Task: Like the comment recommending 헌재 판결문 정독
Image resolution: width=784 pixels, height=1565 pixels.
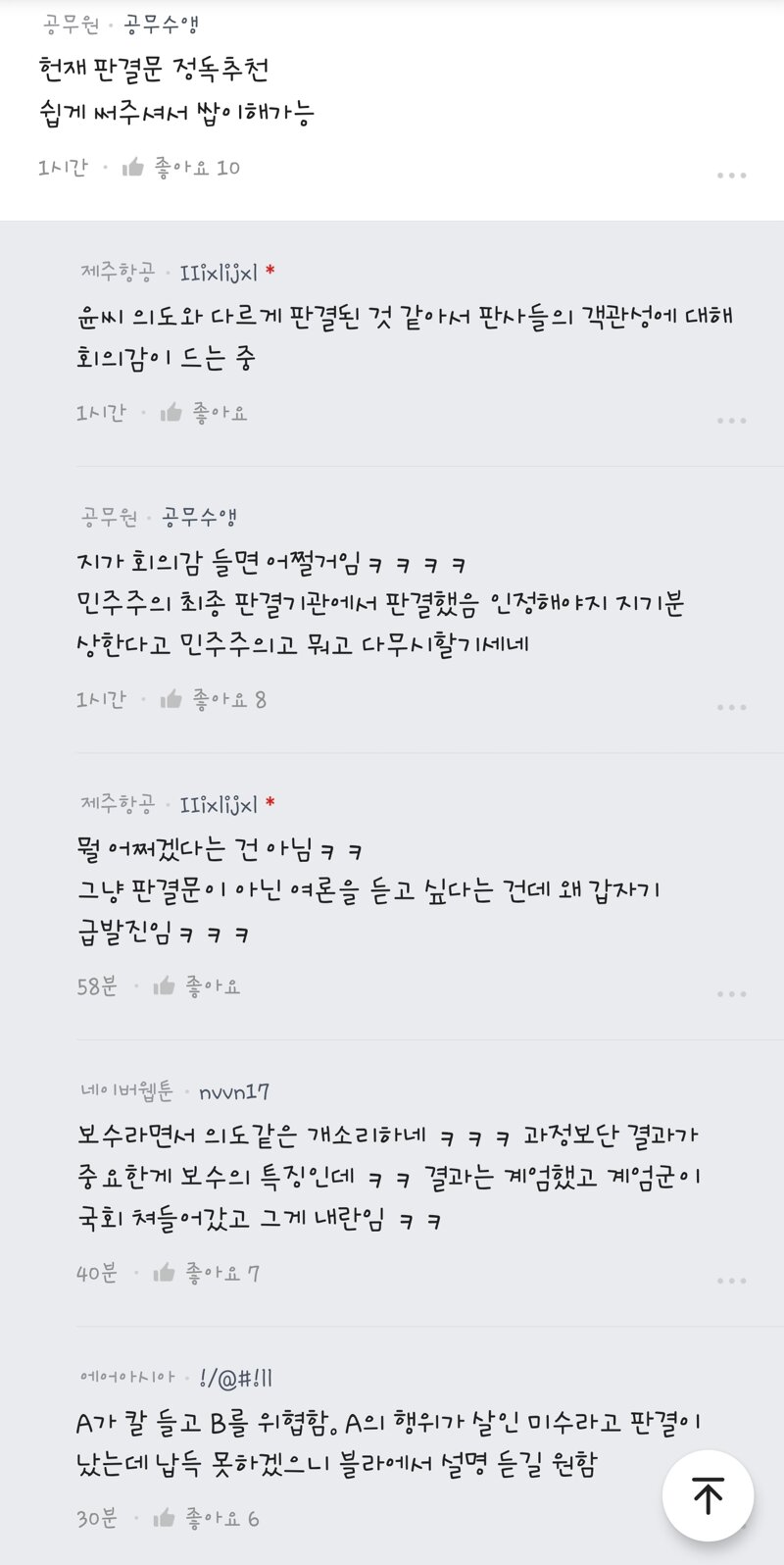Action: pos(134,168)
